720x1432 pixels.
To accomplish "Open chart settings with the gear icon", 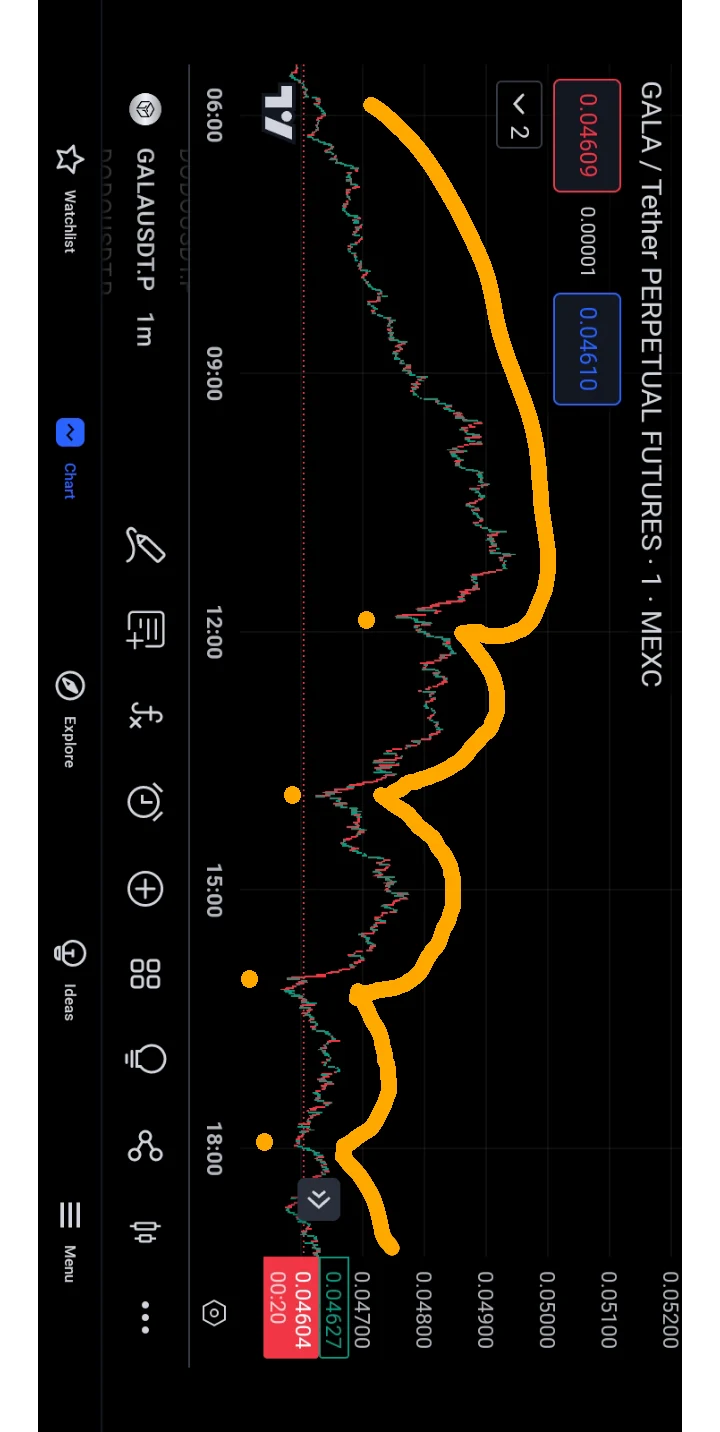I will coord(212,1313).
